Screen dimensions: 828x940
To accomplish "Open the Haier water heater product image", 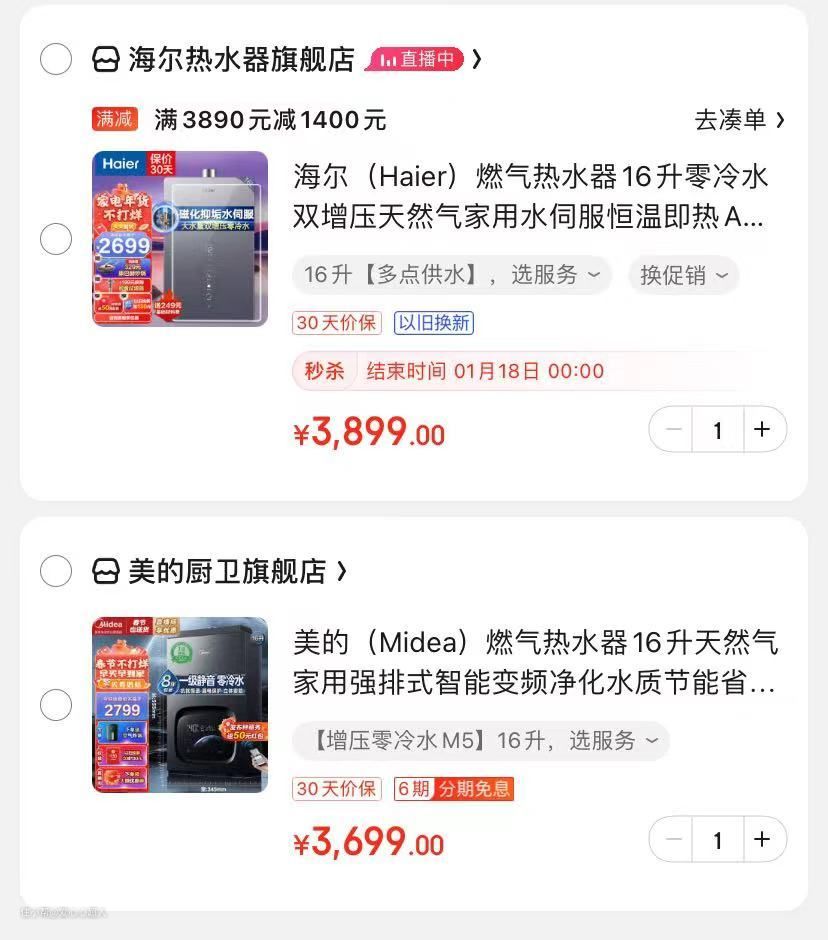I will click(x=180, y=238).
